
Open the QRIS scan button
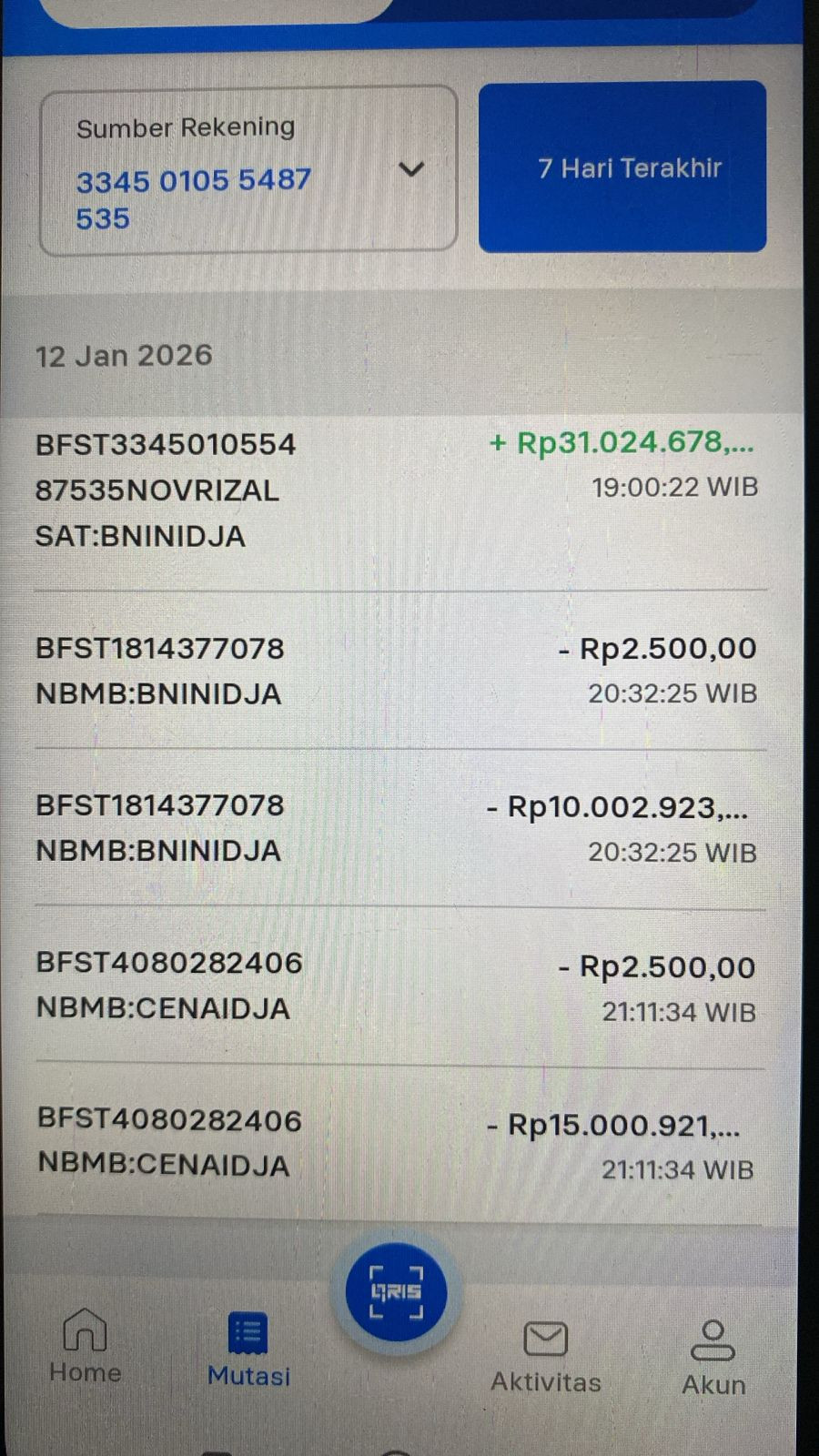[x=397, y=1291]
